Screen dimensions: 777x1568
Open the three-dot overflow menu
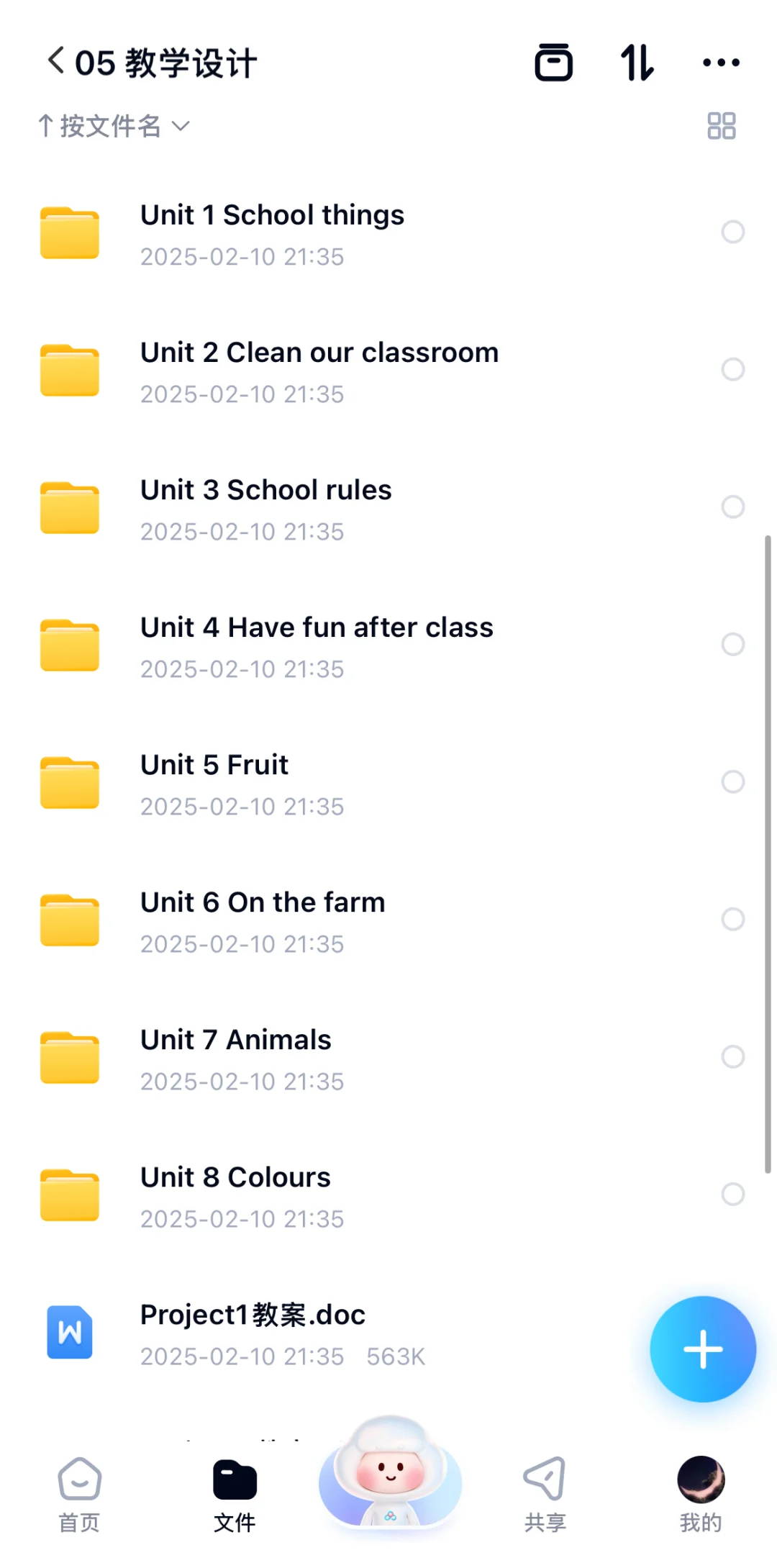coord(721,63)
